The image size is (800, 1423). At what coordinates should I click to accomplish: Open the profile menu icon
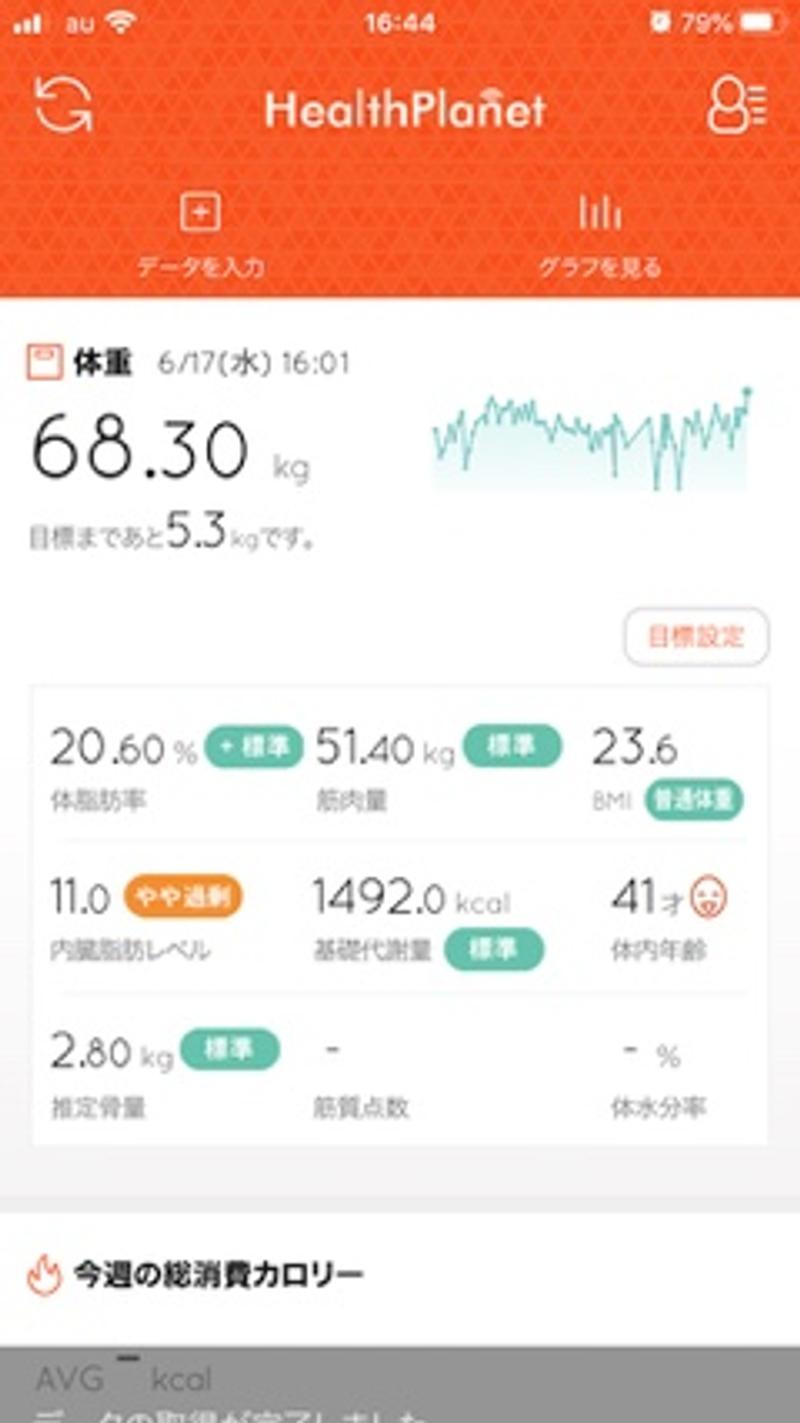[x=737, y=104]
